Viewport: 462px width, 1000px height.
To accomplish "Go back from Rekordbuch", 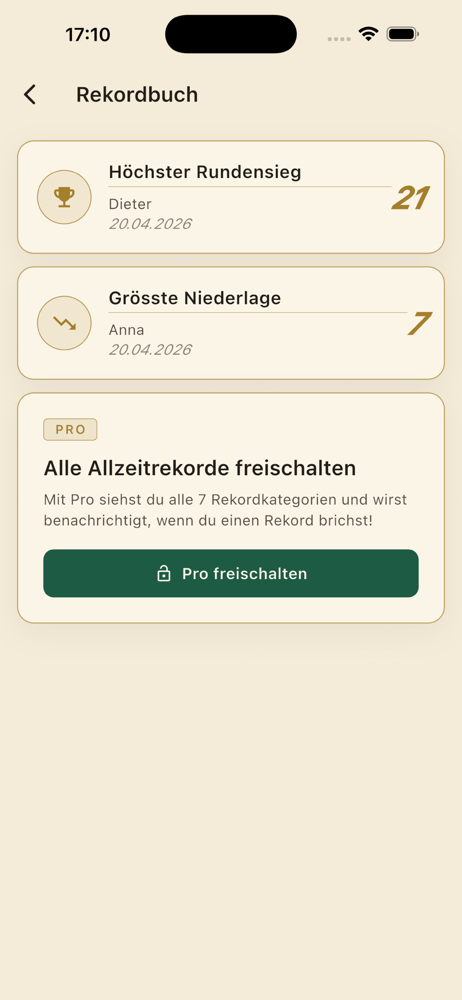I will 29,95.
